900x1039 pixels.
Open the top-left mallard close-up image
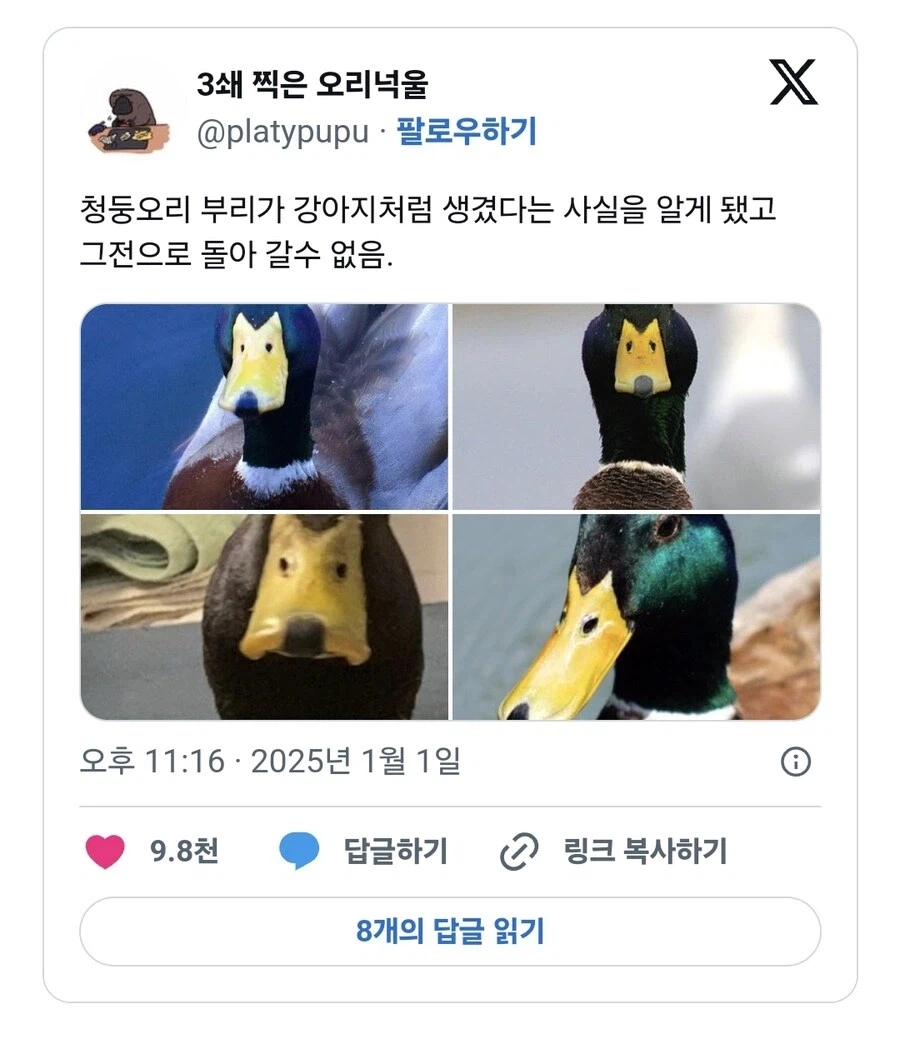pos(266,406)
